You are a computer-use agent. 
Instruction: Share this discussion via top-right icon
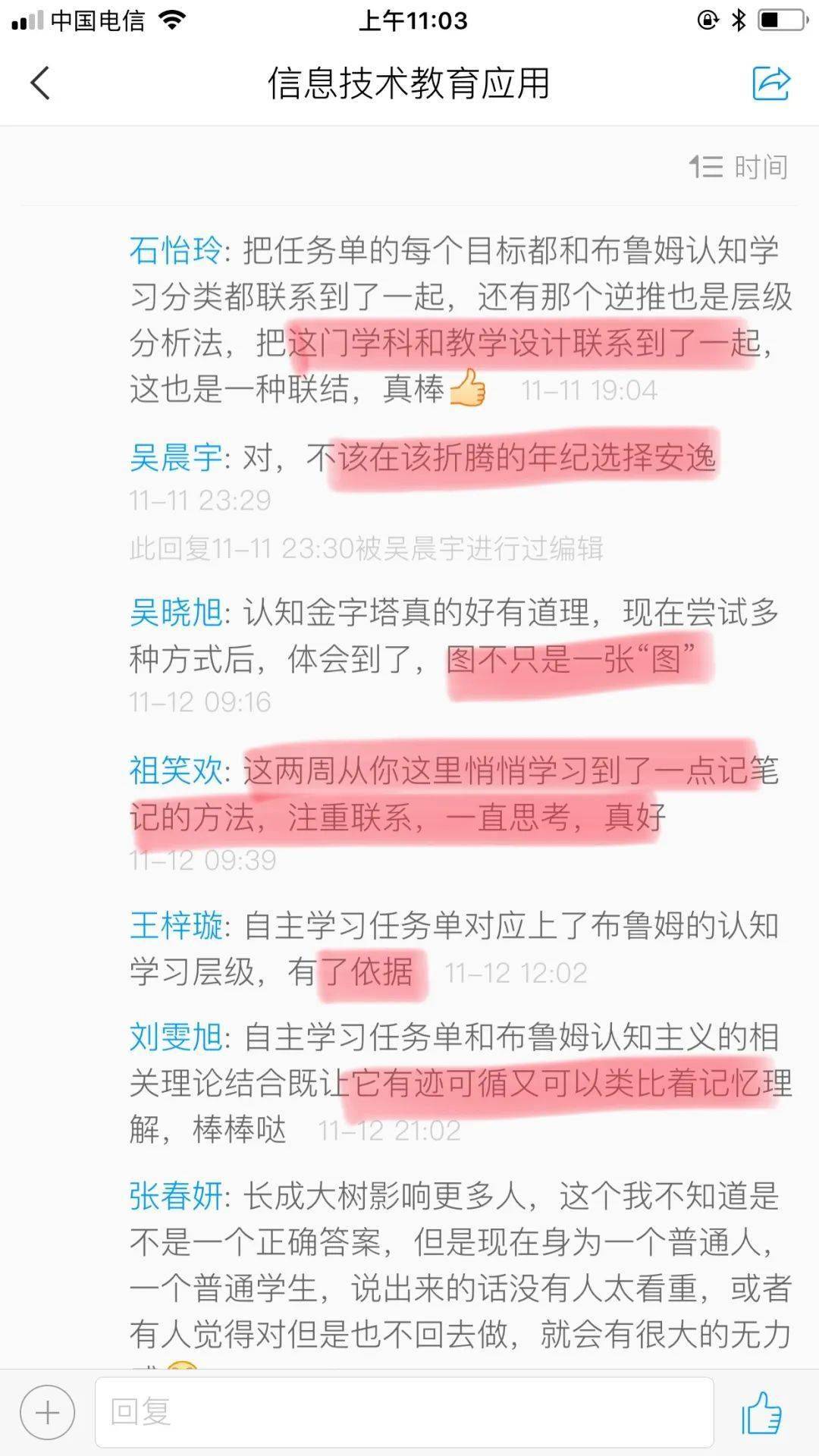770,83
